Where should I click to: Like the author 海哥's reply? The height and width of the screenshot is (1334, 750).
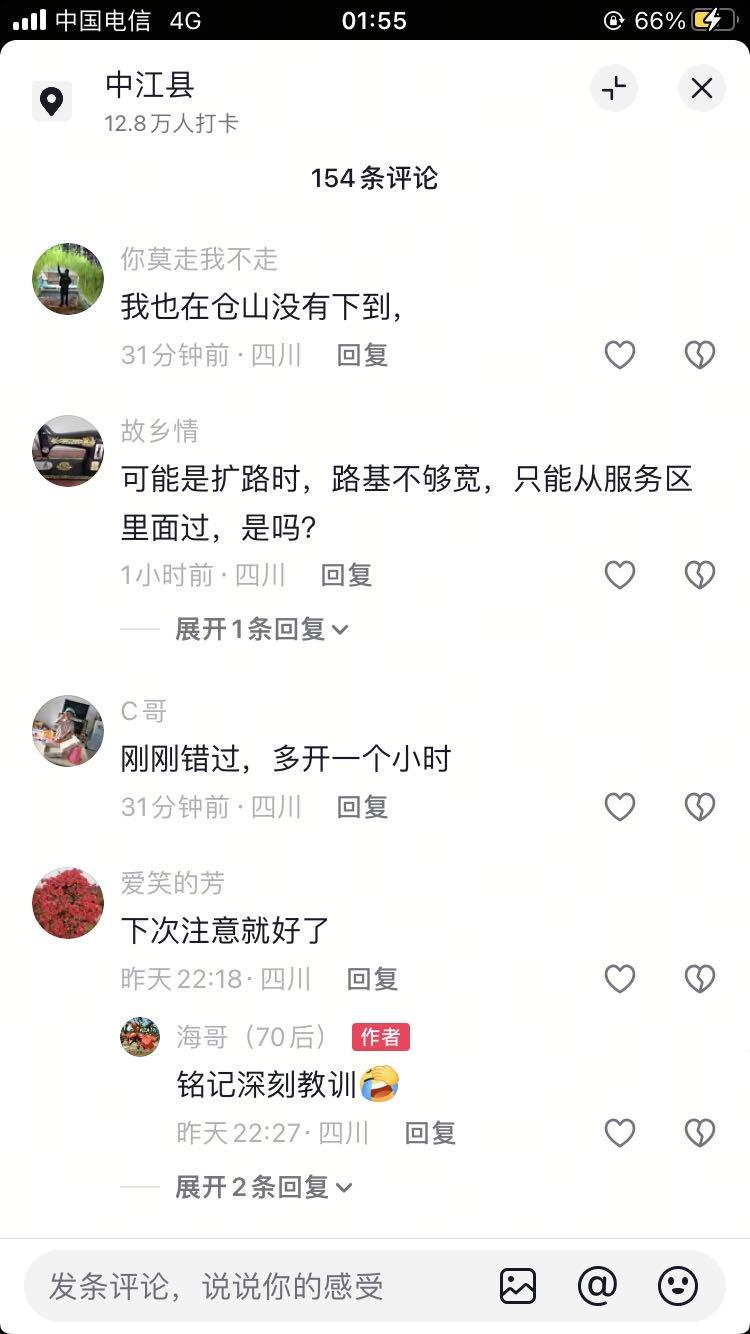point(620,1133)
